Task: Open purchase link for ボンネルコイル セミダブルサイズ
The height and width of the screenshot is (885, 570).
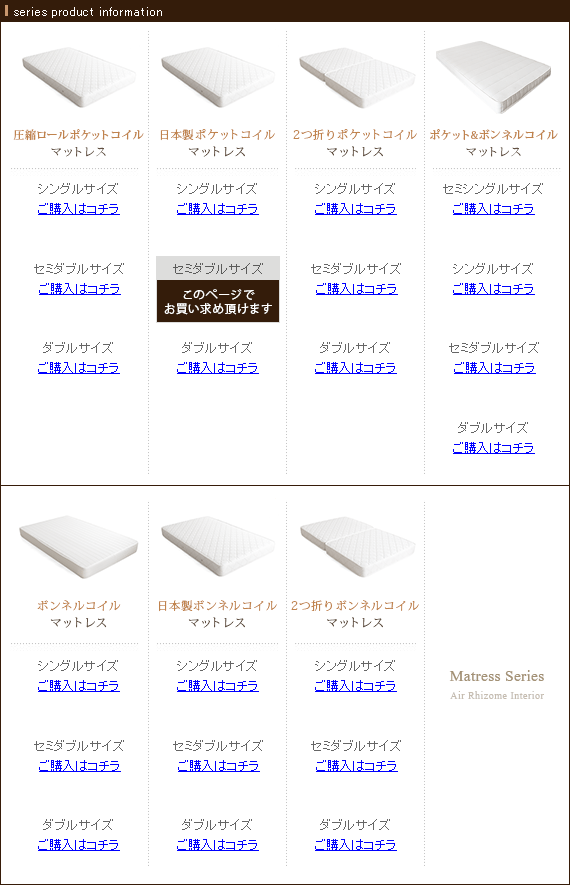Action: coord(79,766)
